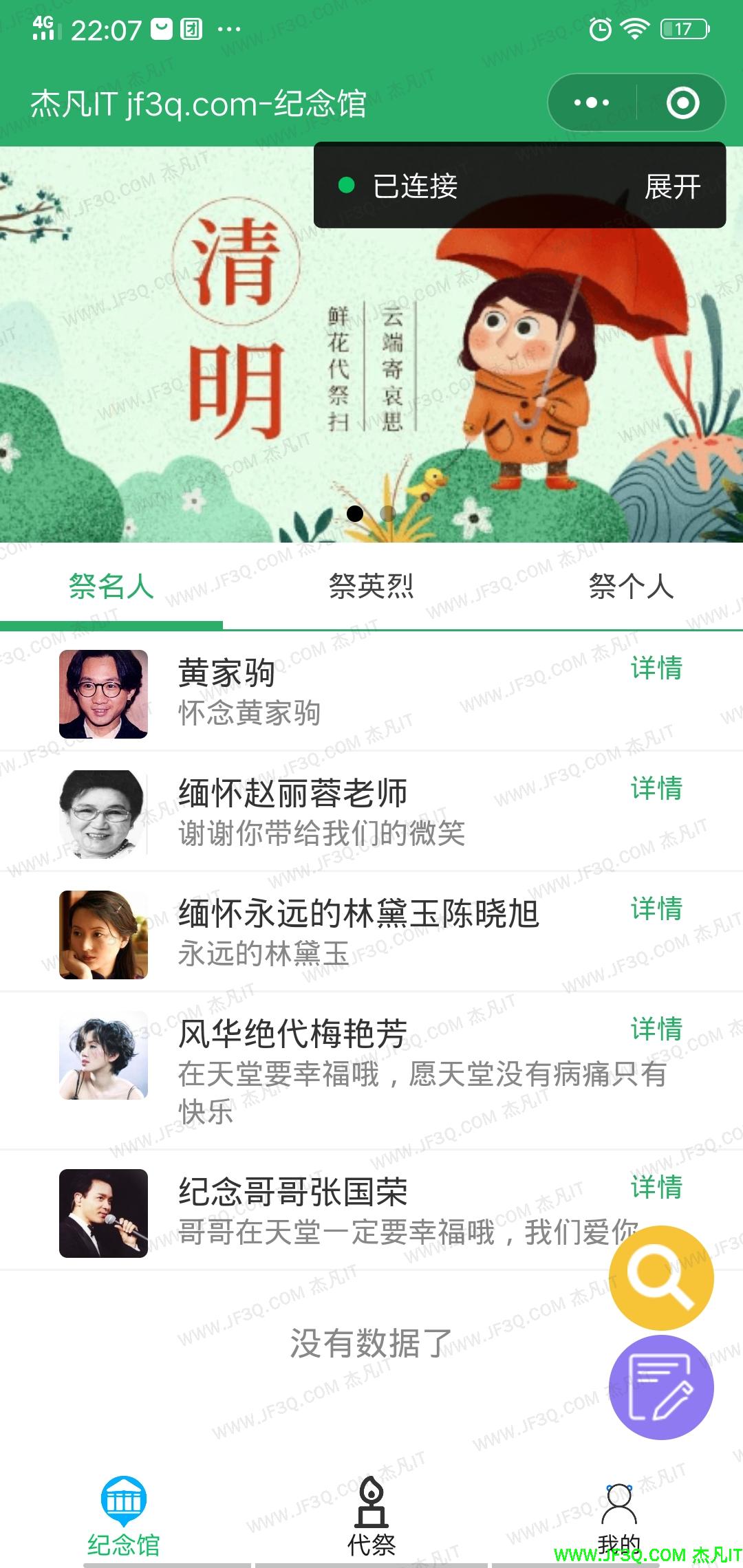Click the second carousel indicator dot

(387, 513)
